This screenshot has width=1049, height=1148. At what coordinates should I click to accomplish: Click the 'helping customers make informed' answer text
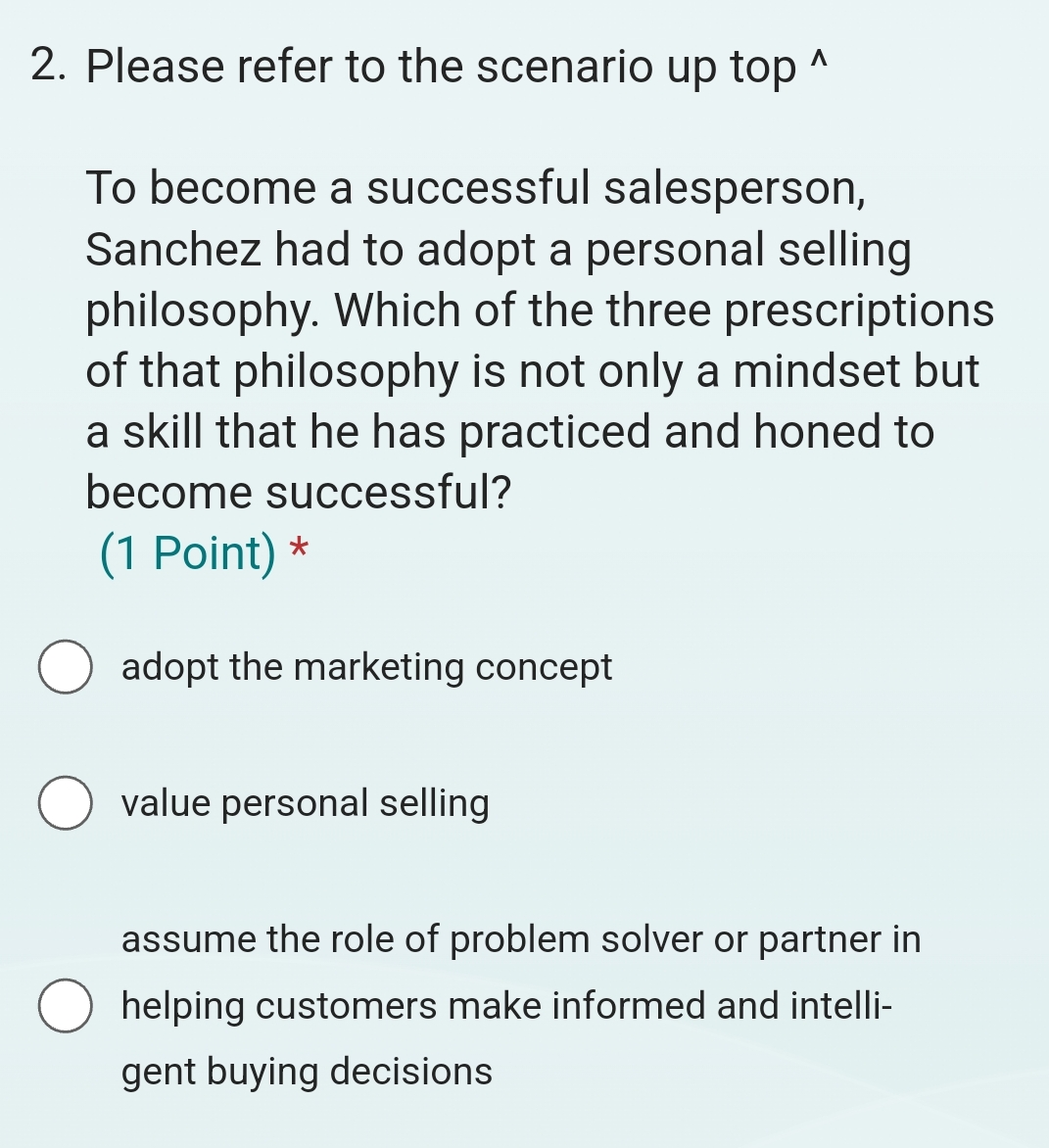pyautogui.click(x=441, y=1005)
